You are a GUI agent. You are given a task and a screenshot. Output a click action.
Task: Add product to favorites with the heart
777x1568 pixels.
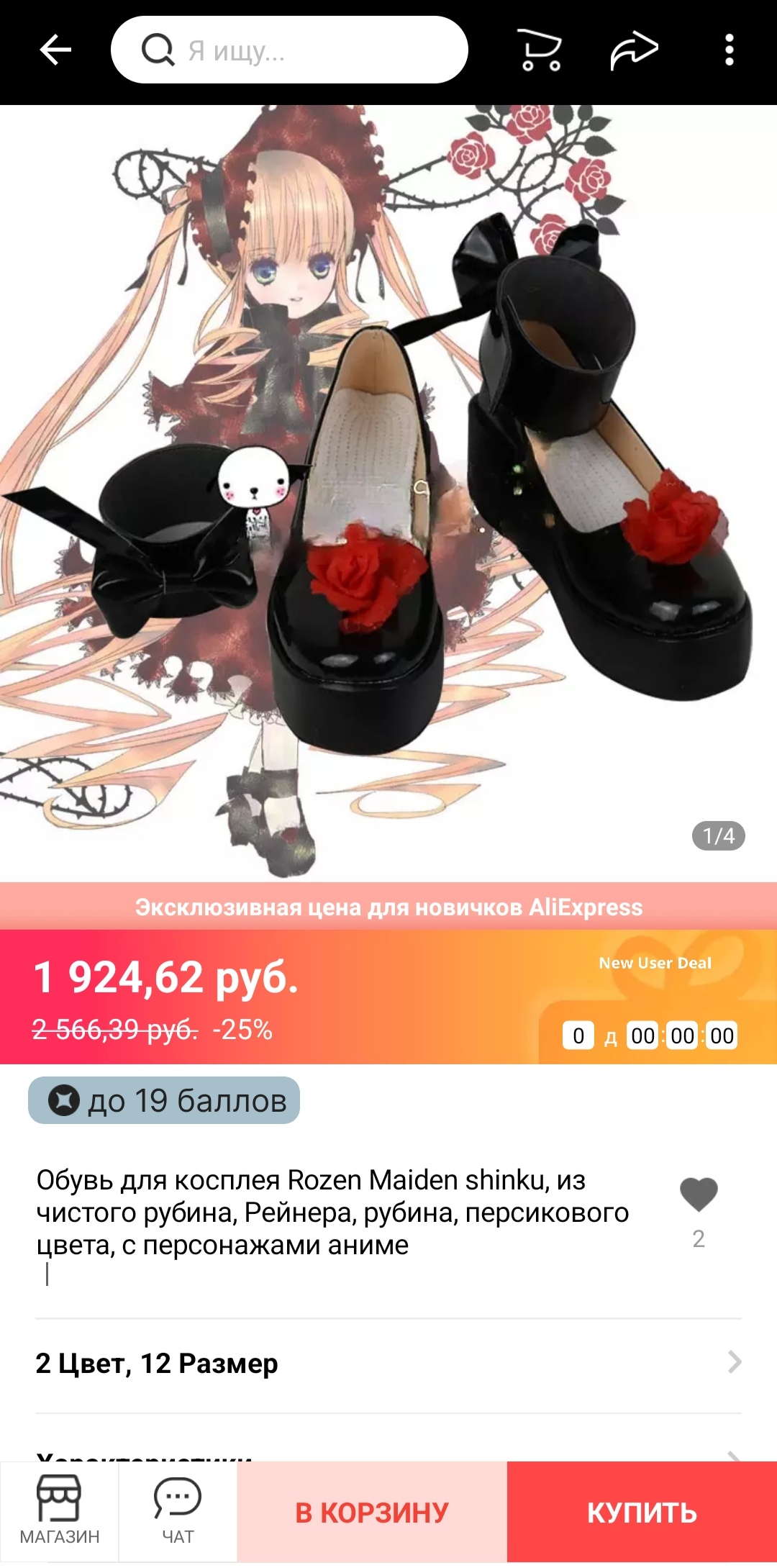(699, 1195)
